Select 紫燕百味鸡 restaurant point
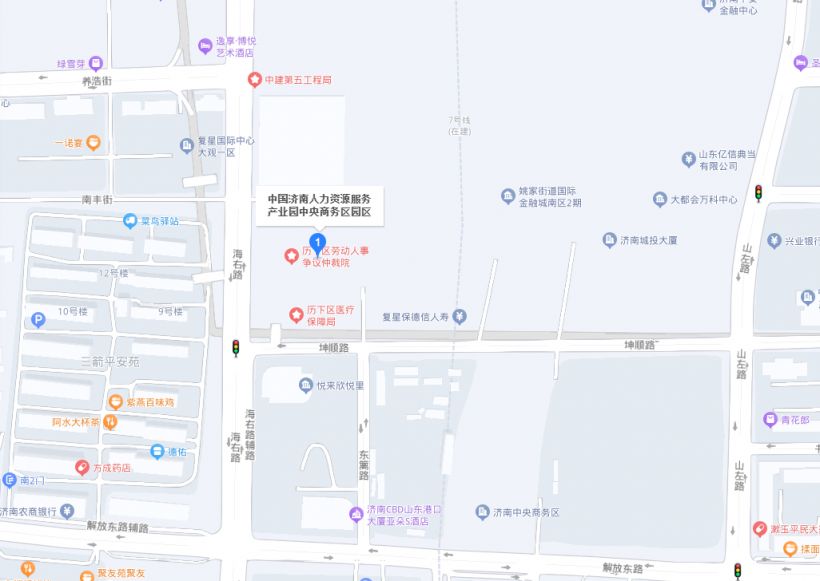Viewport: 820px width, 581px height. click(115, 402)
